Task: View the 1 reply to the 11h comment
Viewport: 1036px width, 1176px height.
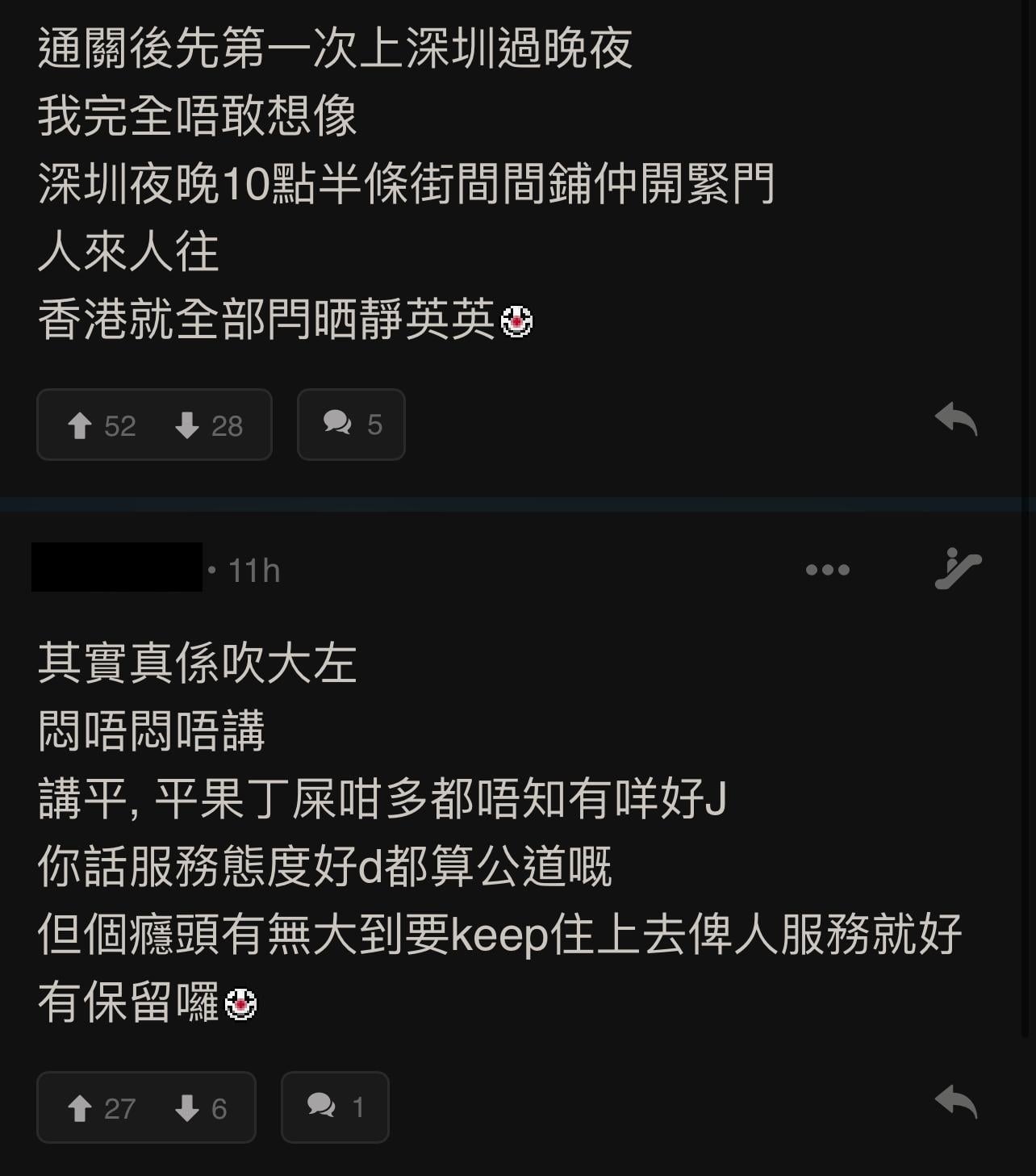Action: click(335, 1107)
